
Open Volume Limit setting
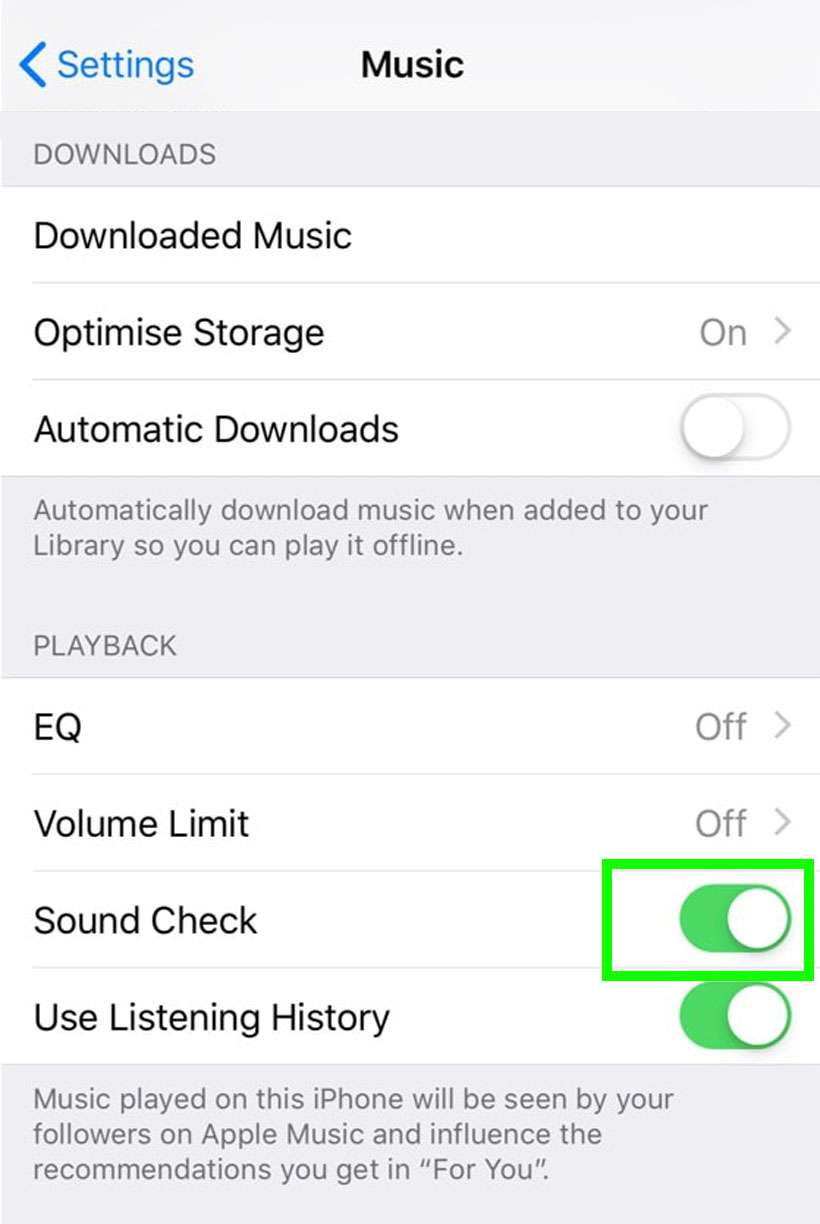(x=410, y=823)
